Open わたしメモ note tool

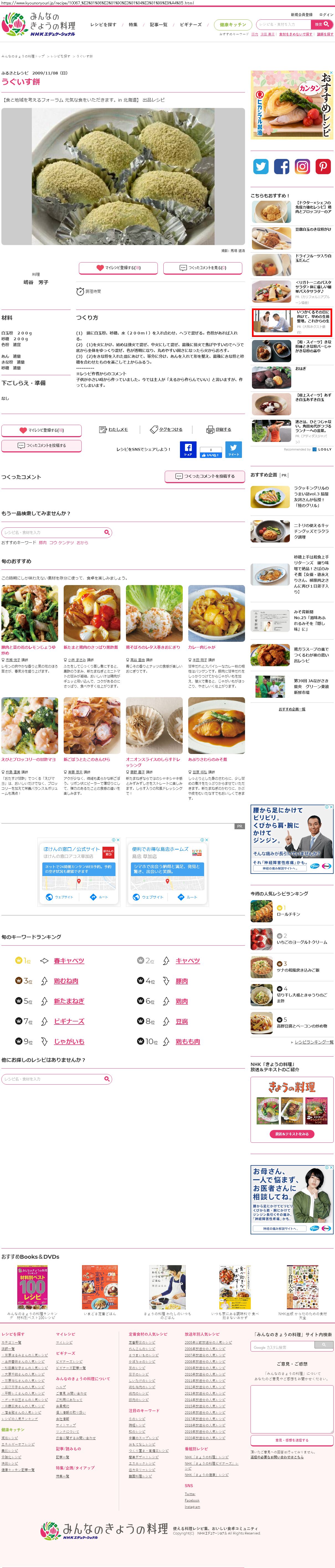click(114, 430)
